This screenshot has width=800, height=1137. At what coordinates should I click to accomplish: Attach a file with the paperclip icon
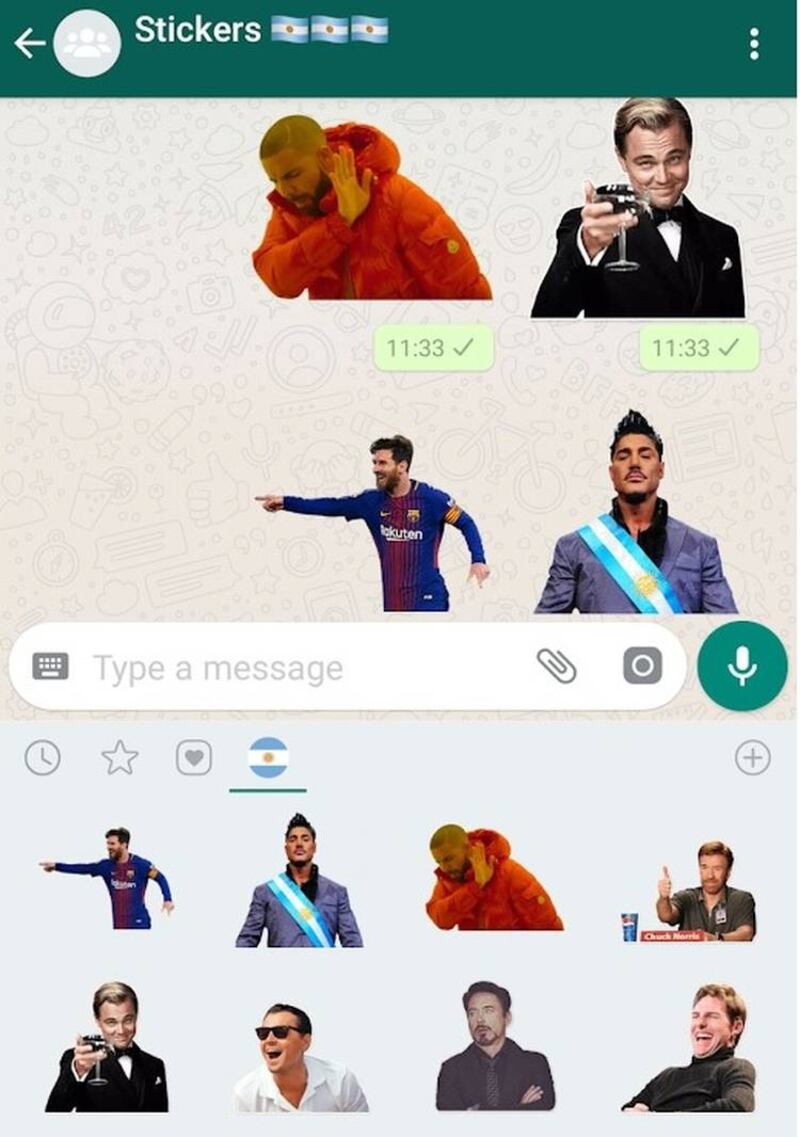coord(556,666)
